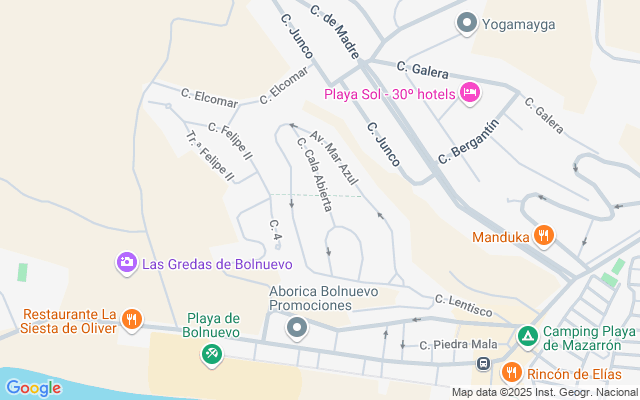
Task: Select the Playa Sol hotels pin
Action: (471, 94)
